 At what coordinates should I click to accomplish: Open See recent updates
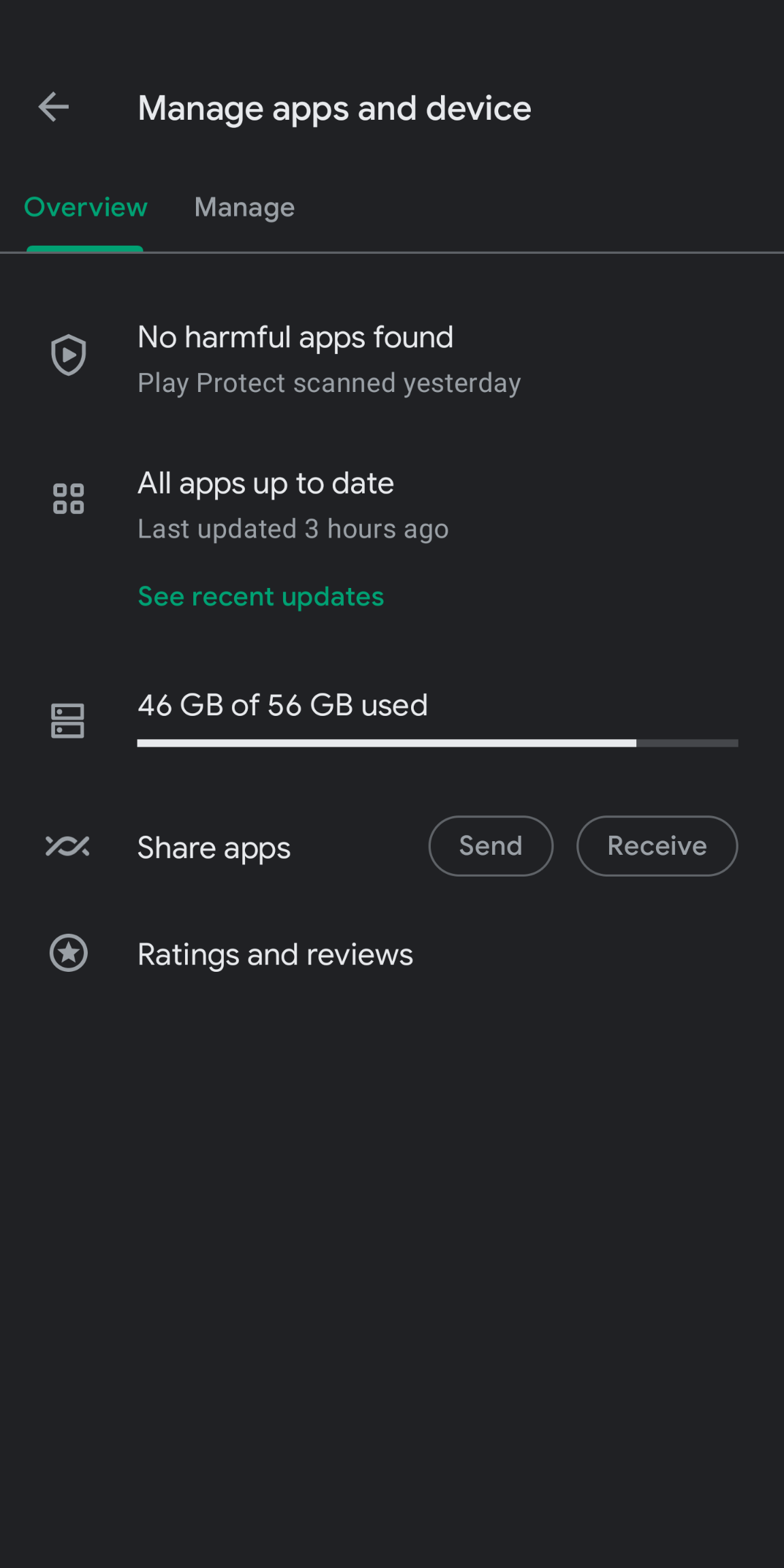(261, 596)
